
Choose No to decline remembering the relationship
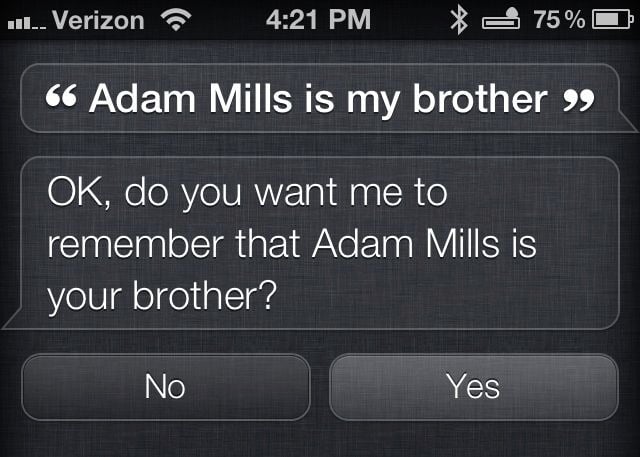tap(165, 386)
